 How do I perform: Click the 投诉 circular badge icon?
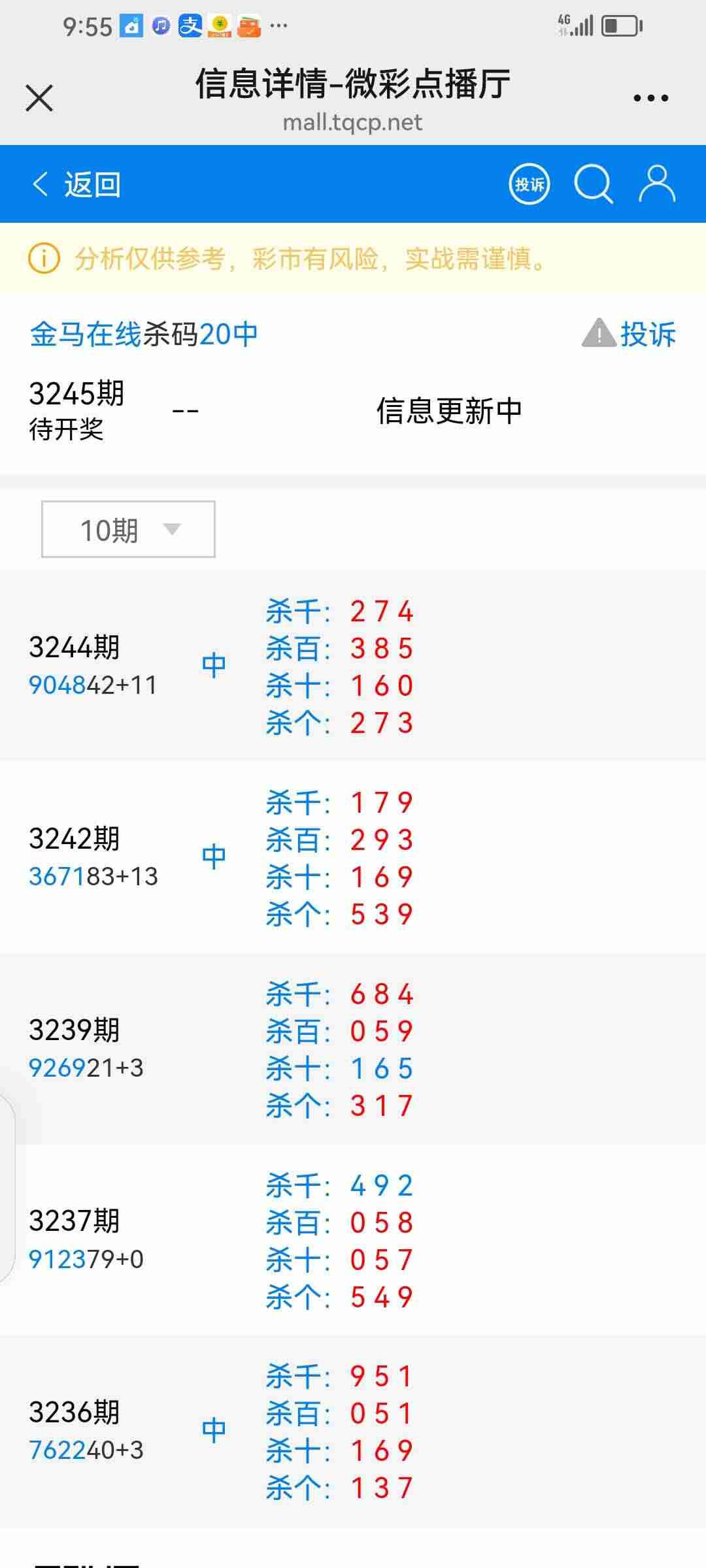[528, 184]
